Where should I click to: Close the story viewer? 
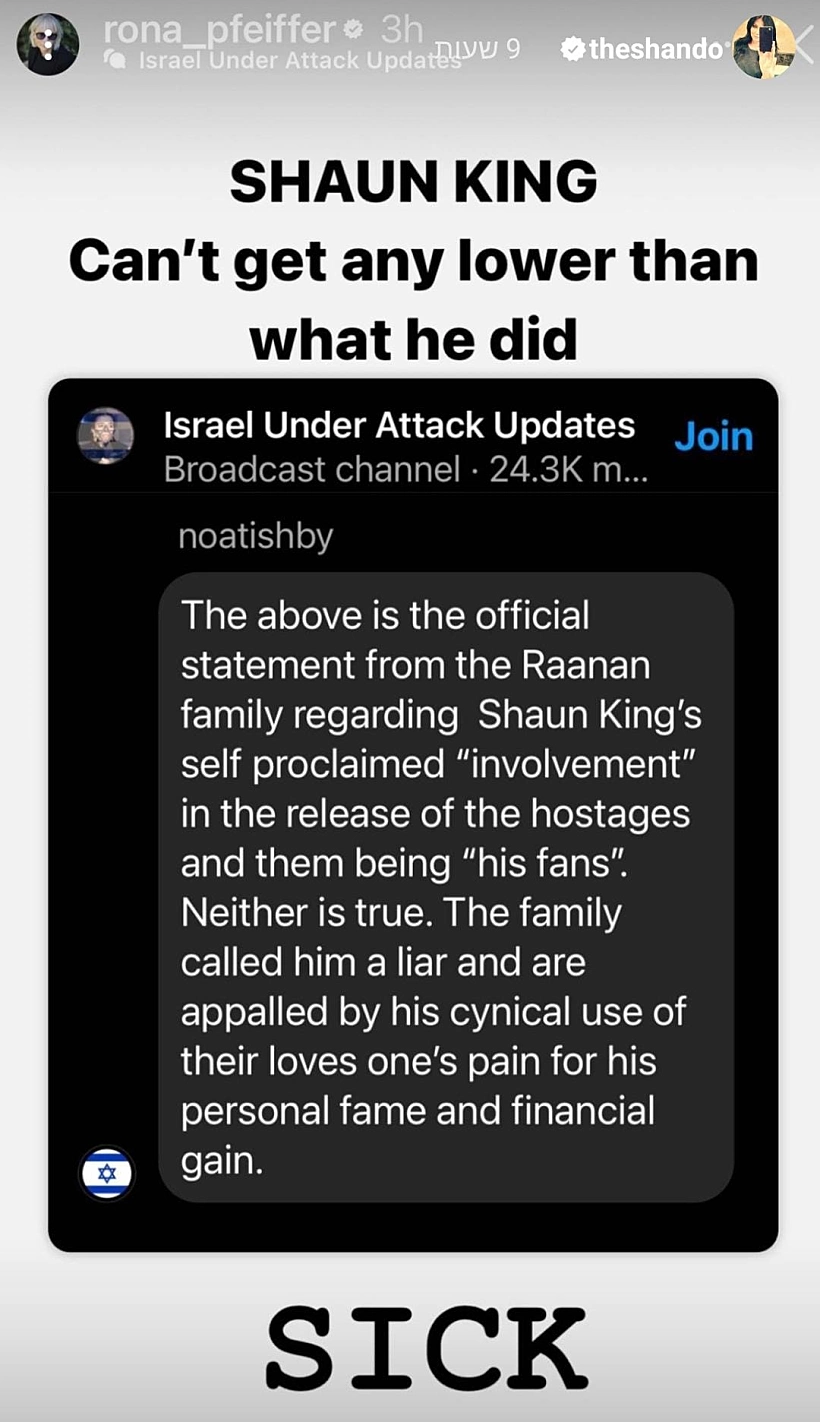(806, 46)
